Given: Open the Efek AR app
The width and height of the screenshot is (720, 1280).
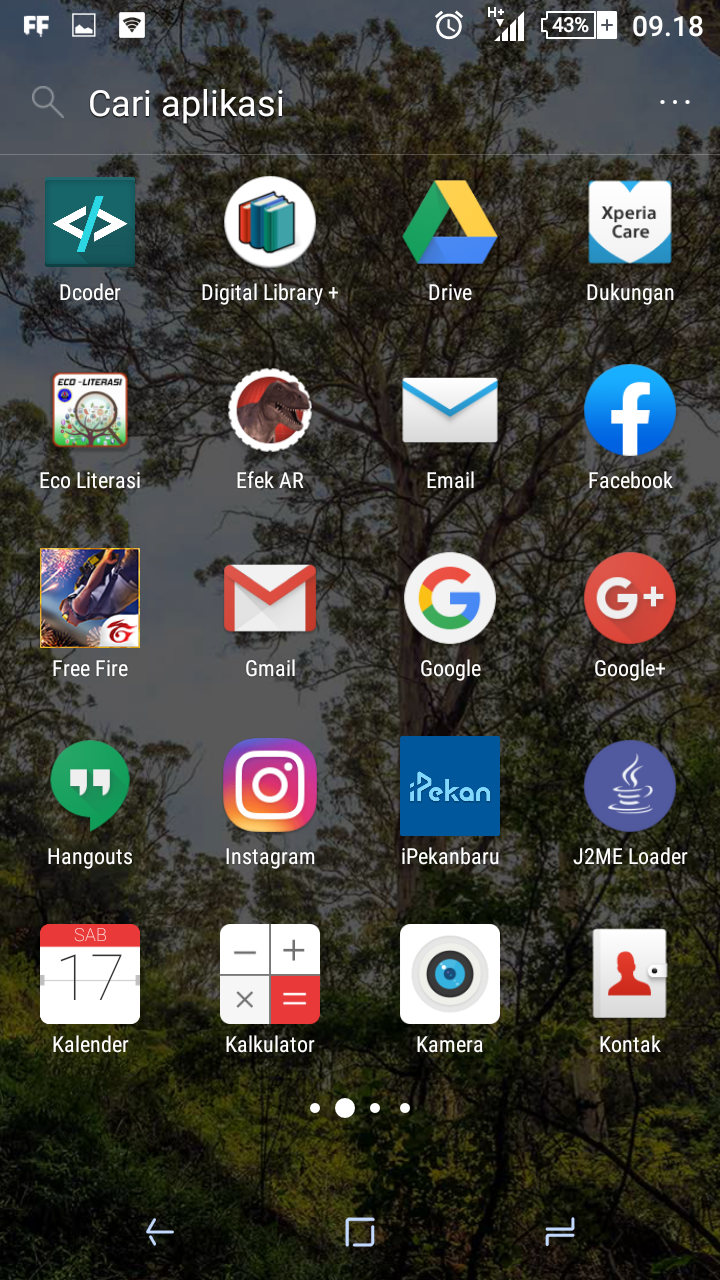Looking at the screenshot, I should pyautogui.click(x=270, y=410).
